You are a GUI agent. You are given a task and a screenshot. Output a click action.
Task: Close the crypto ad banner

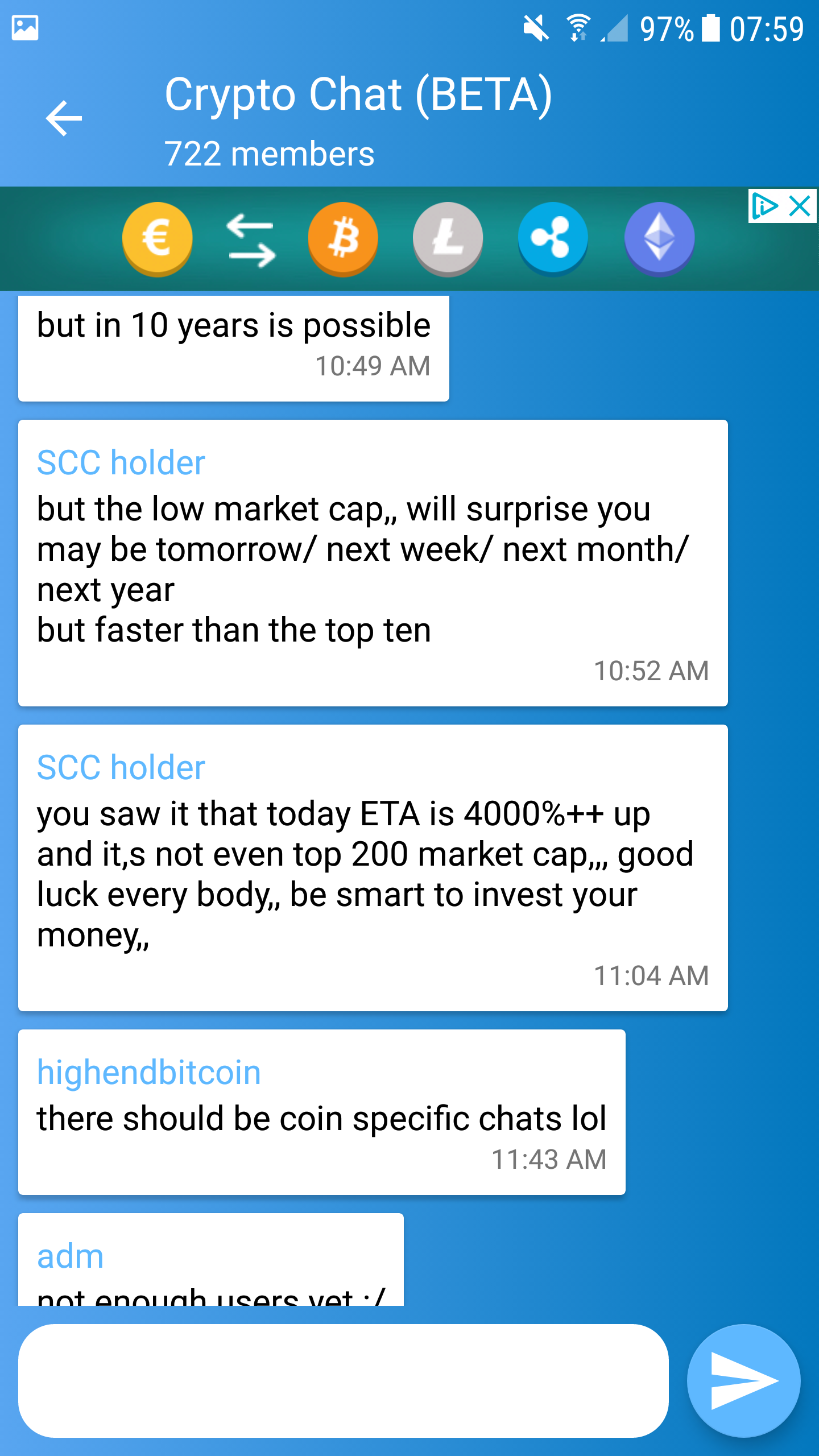[x=800, y=206]
